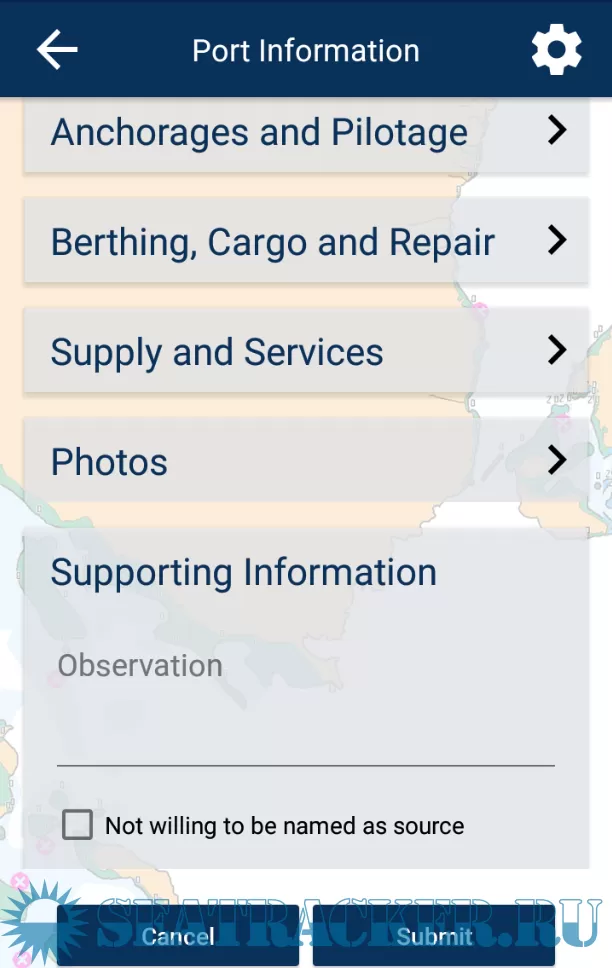Open the Photos section
The width and height of the screenshot is (612, 968).
point(306,462)
